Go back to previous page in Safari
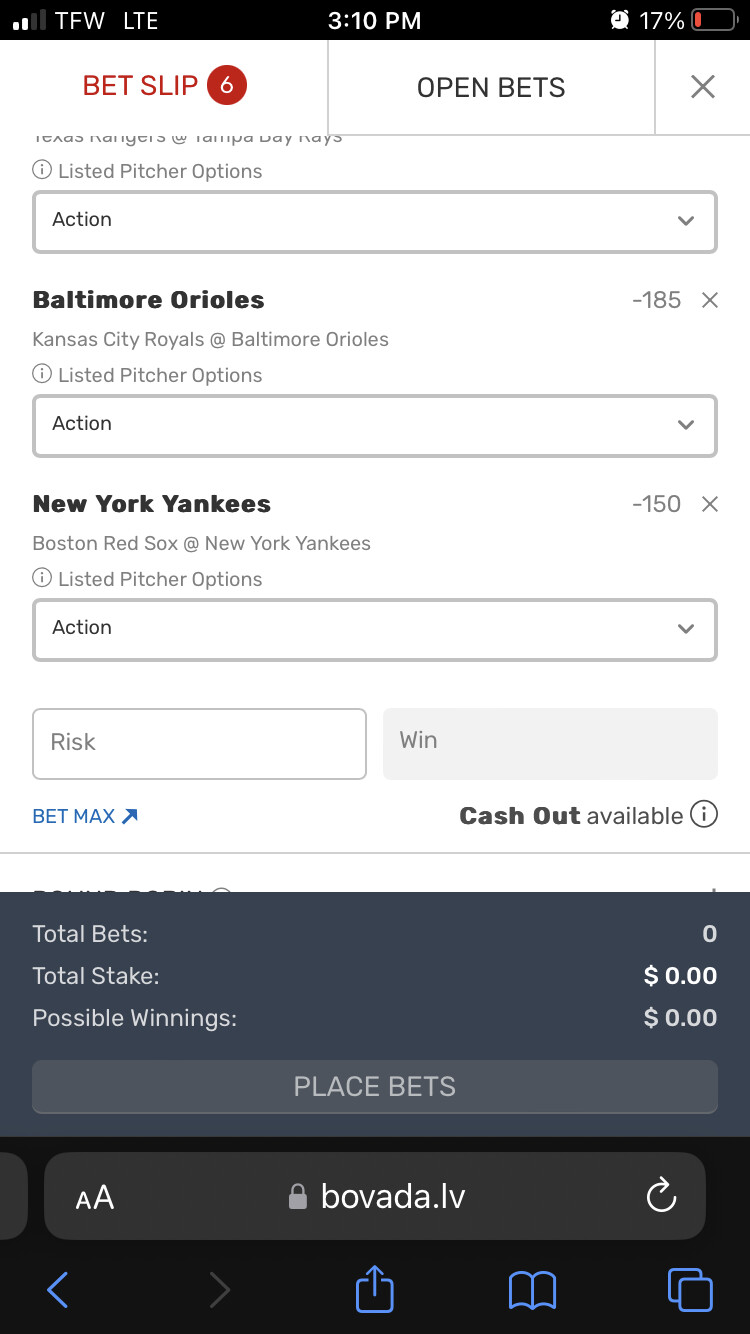The image size is (750, 1334). (x=58, y=1289)
